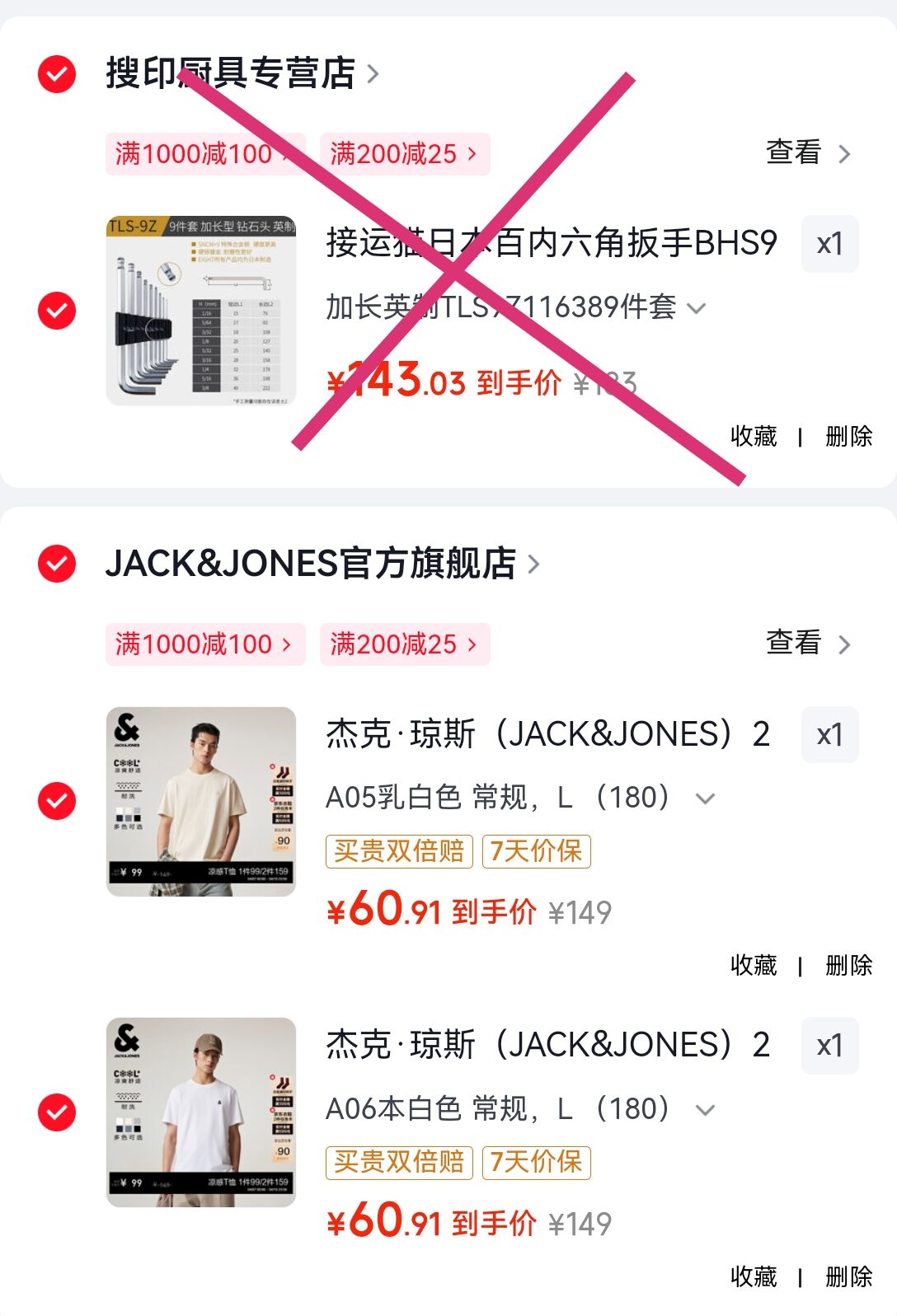Deselect the 内六角扳手BHS9 item checkbox

(x=57, y=311)
